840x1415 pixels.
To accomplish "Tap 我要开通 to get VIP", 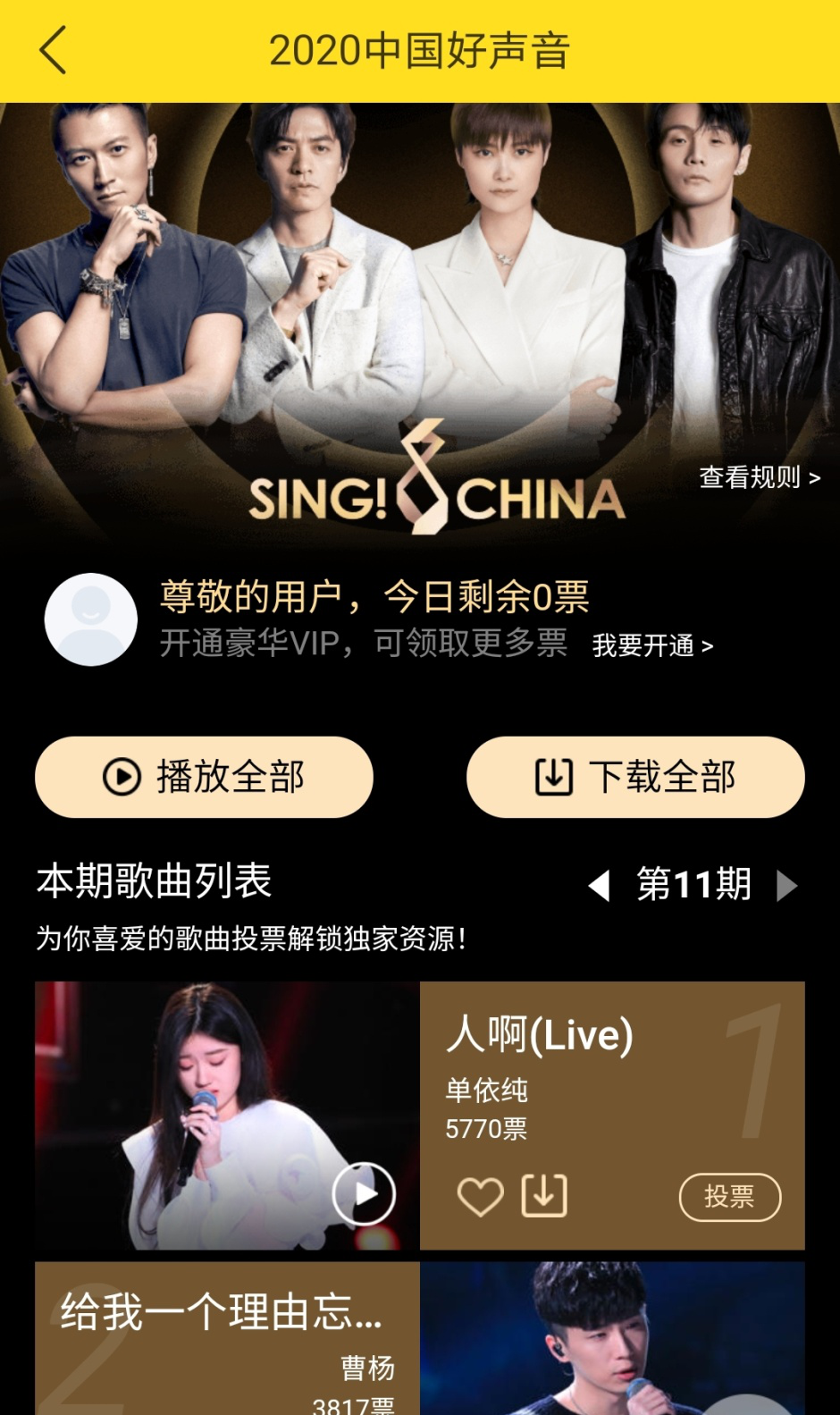I will (652, 645).
